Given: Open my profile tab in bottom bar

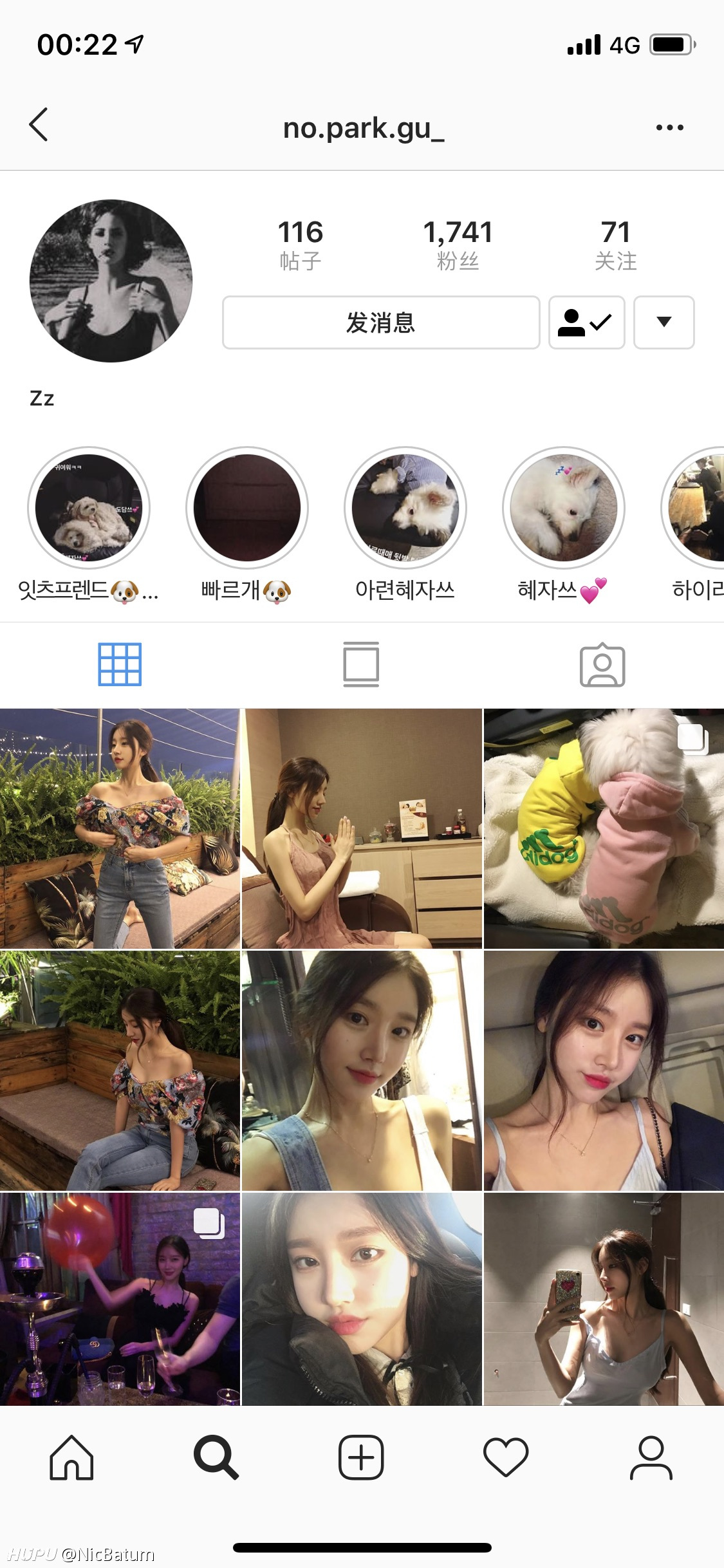Looking at the screenshot, I should point(651,1457).
